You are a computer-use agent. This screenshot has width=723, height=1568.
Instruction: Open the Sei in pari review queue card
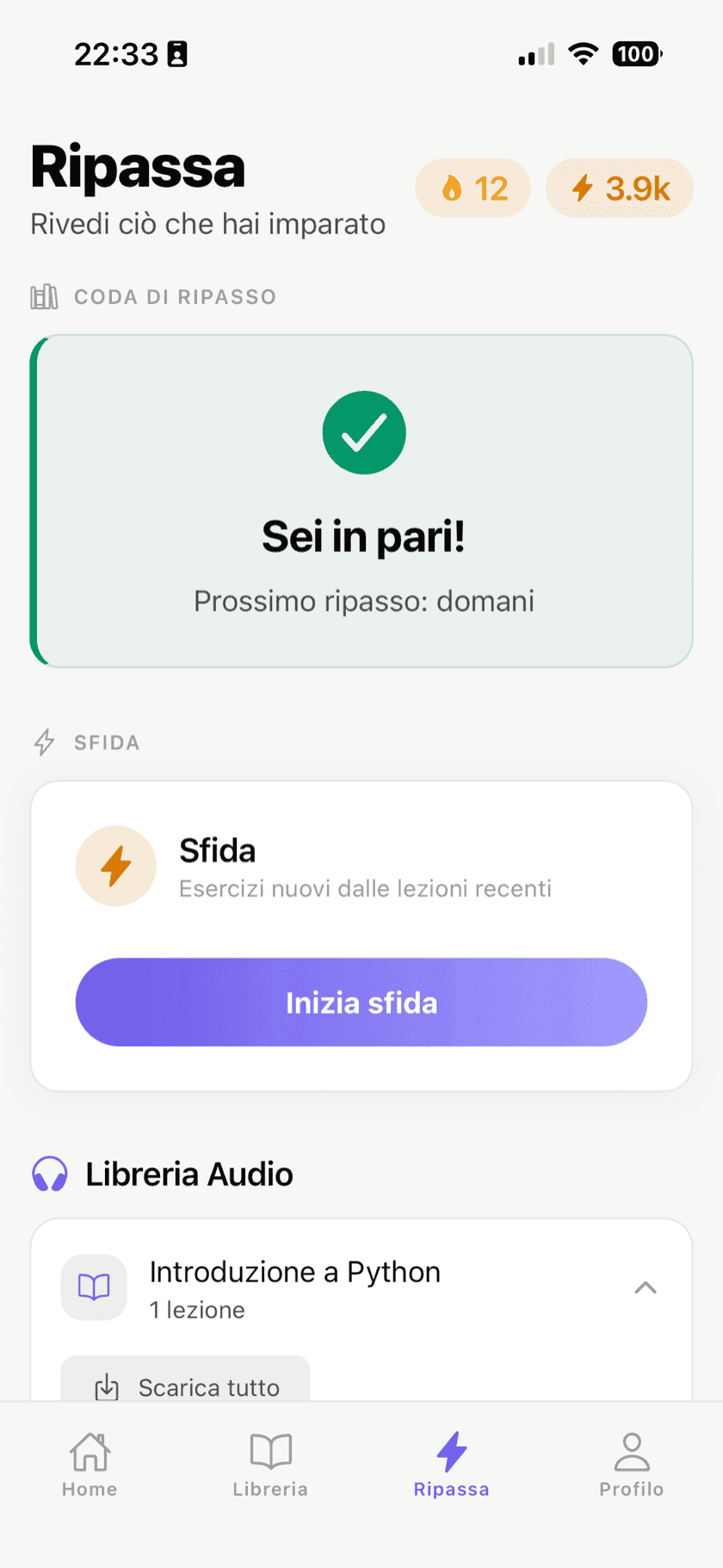coord(361,501)
